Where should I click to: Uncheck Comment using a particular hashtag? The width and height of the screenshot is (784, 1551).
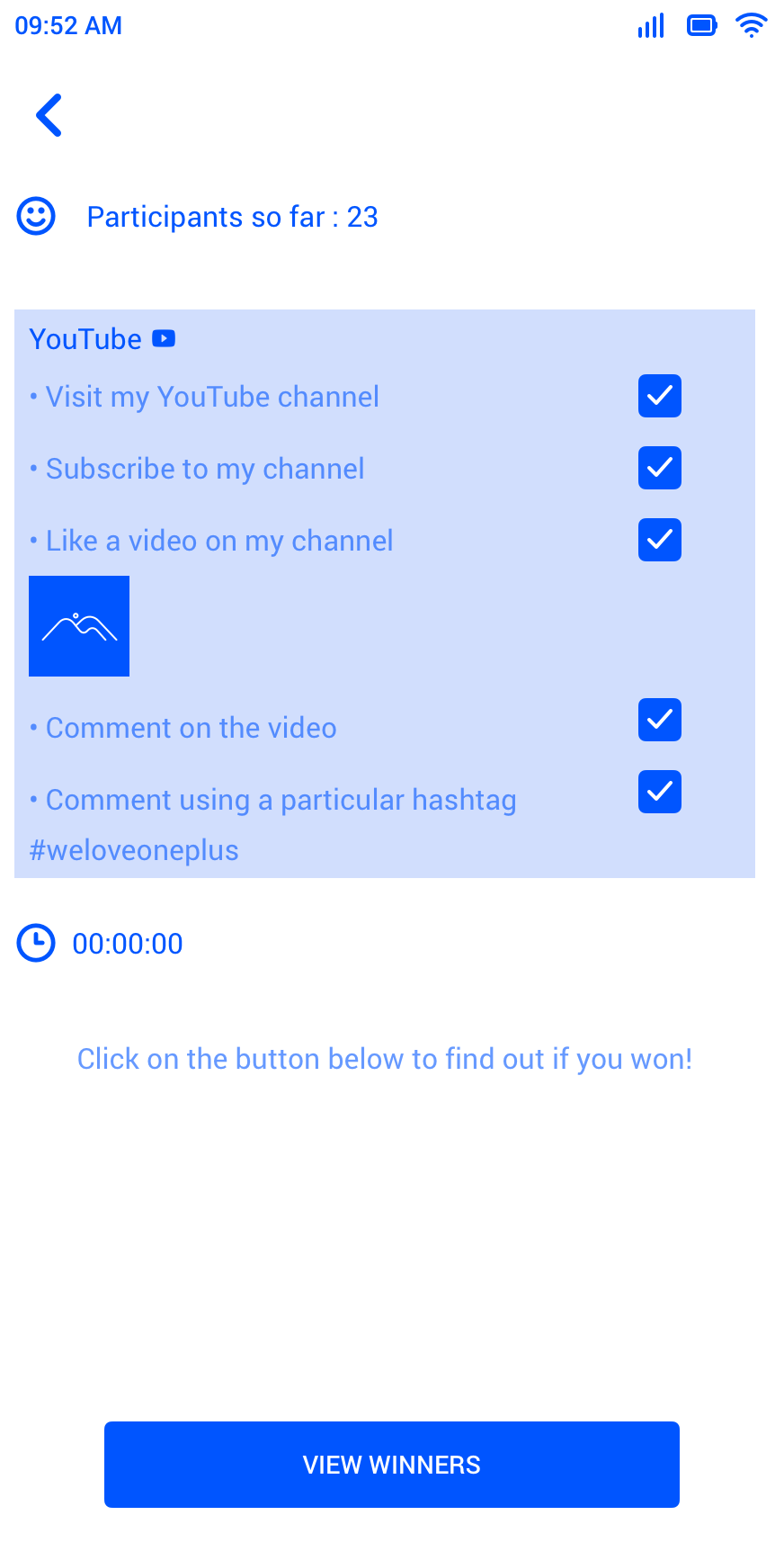659,792
